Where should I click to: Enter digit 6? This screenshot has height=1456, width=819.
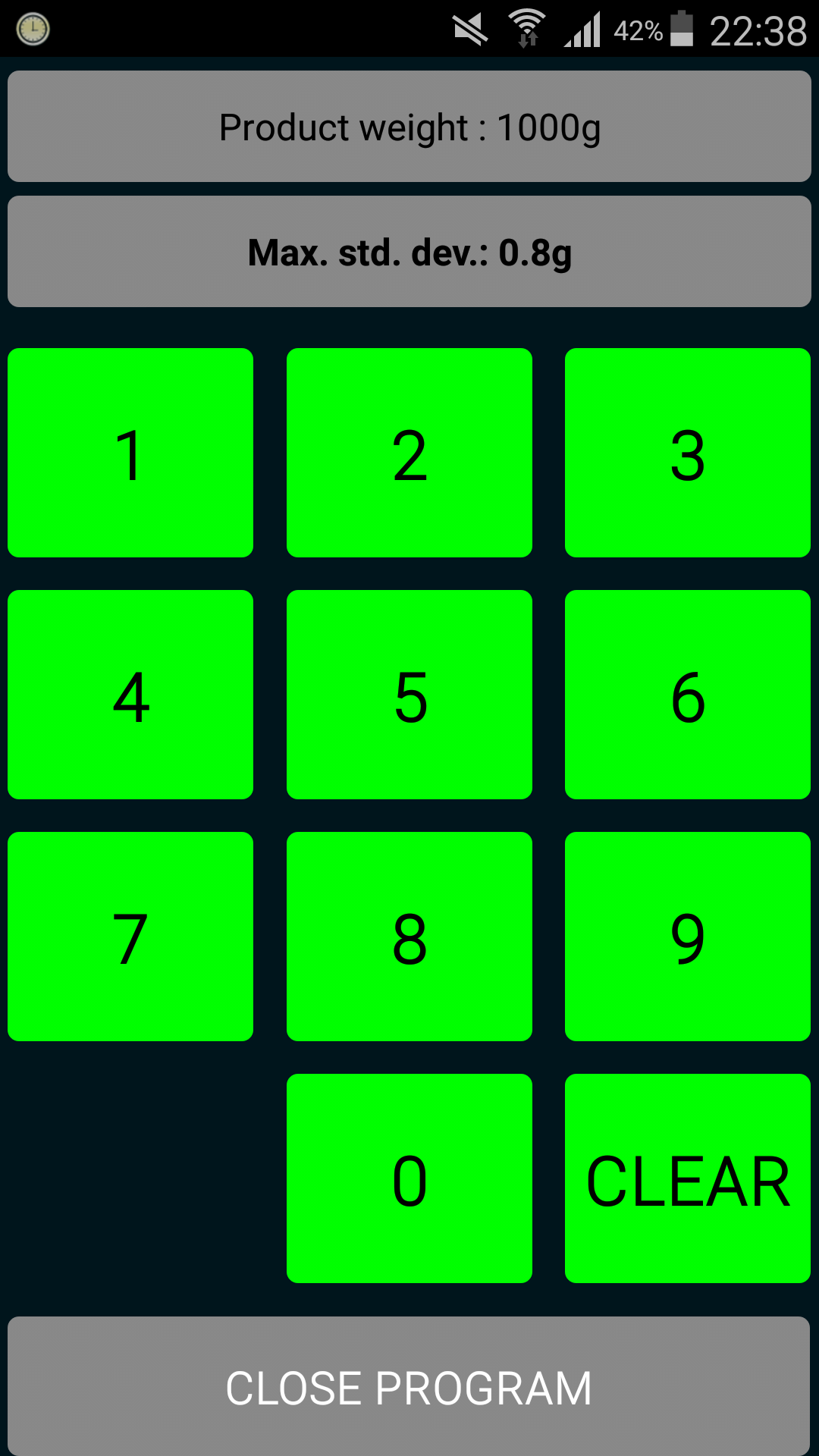[x=688, y=695]
